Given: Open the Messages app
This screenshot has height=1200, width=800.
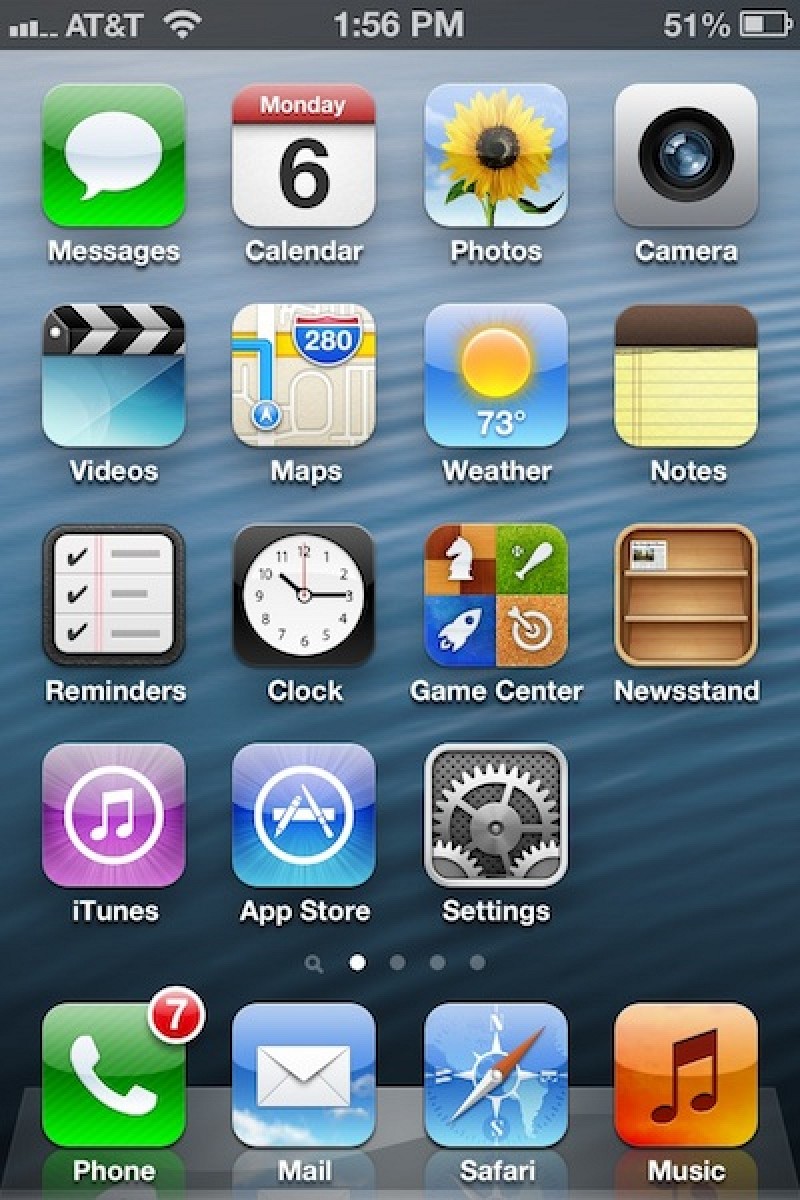Looking at the screenshot, I should [x=113, y=155].
